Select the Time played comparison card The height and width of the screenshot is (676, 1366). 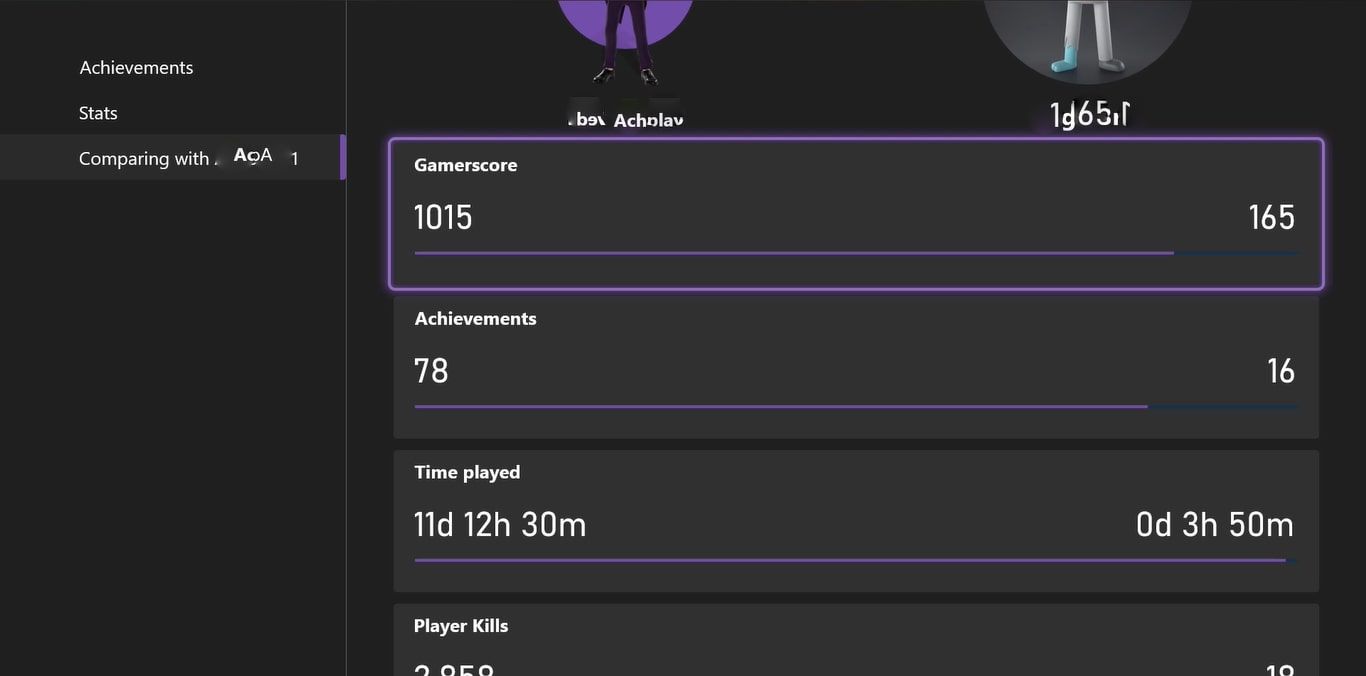click(x=856, y=520)
